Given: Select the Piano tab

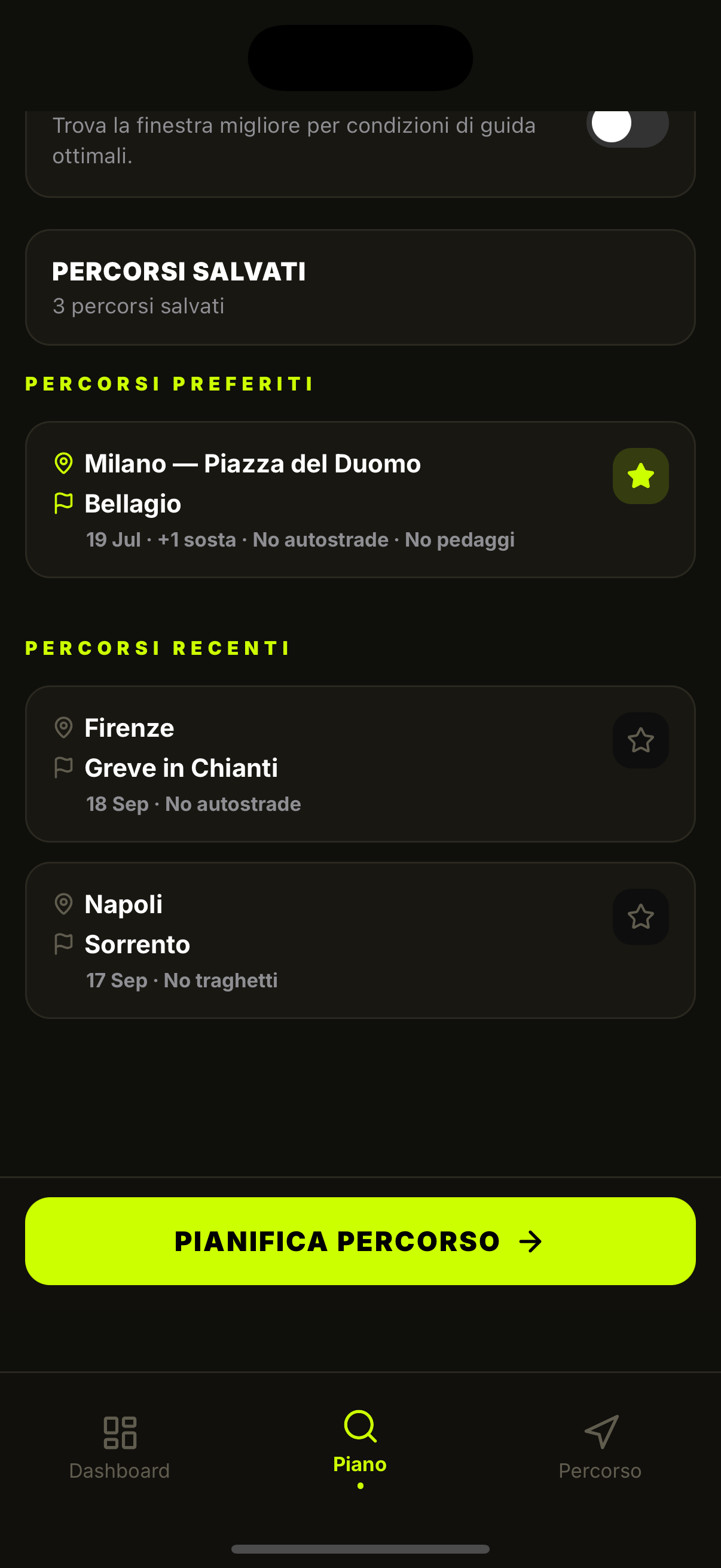Looking at the screenshot, I should (x=360, y=1448).
